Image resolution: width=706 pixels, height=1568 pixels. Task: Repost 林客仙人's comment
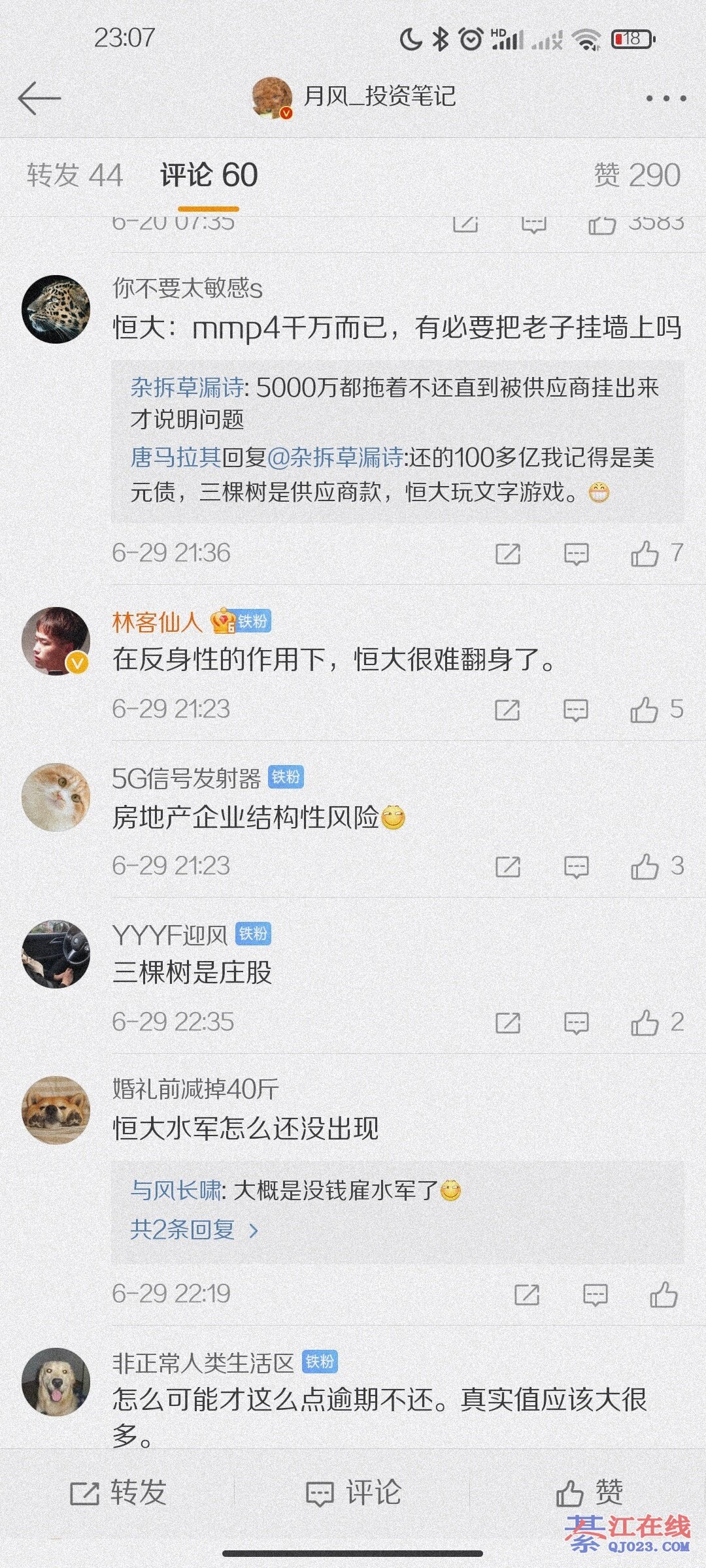click(x=508, y=710)
